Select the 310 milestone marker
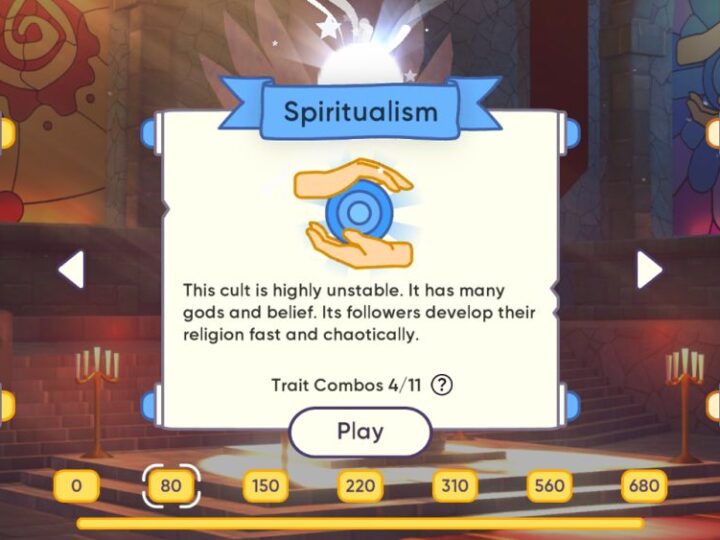The image size is (720, 540). tap(454, 487)
